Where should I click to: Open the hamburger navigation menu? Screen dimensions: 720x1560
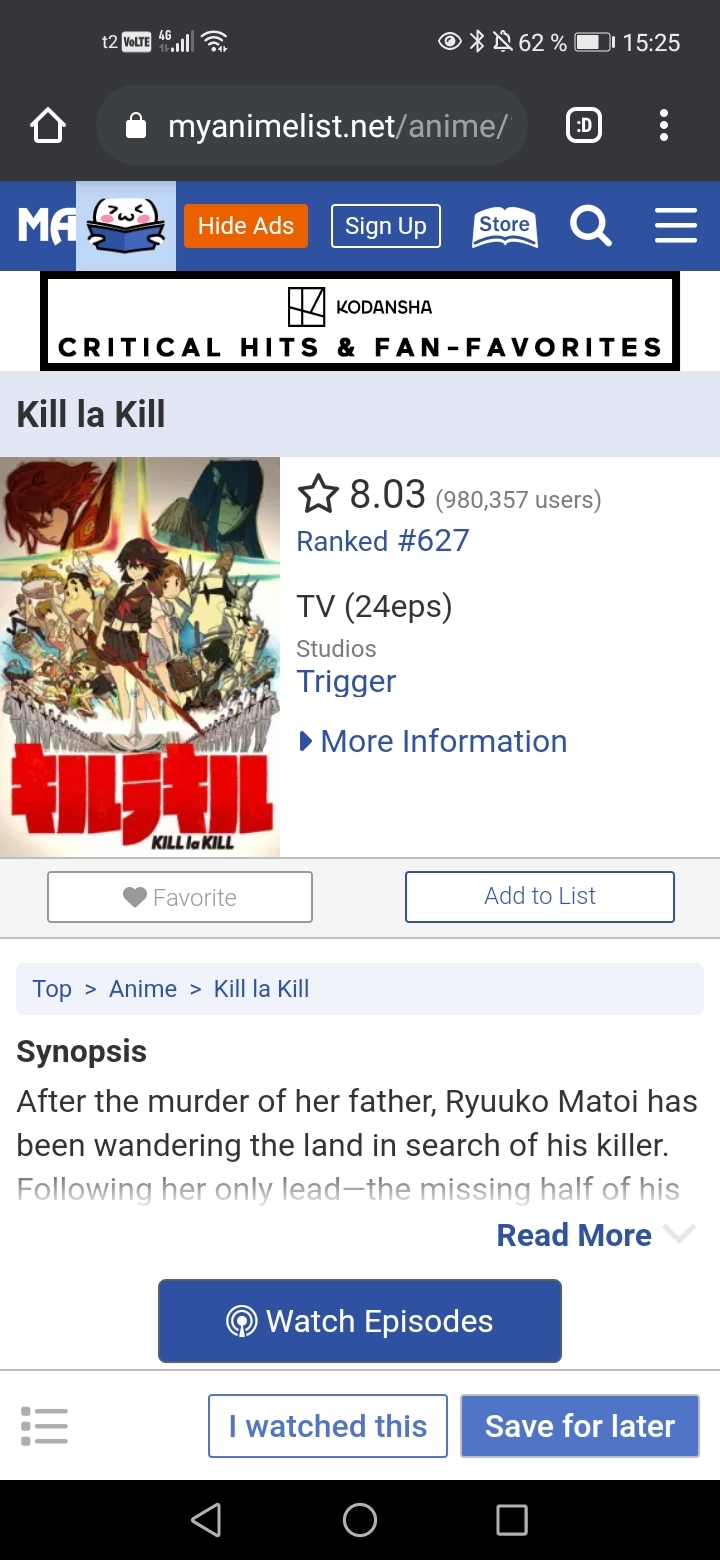pos(676,226)
